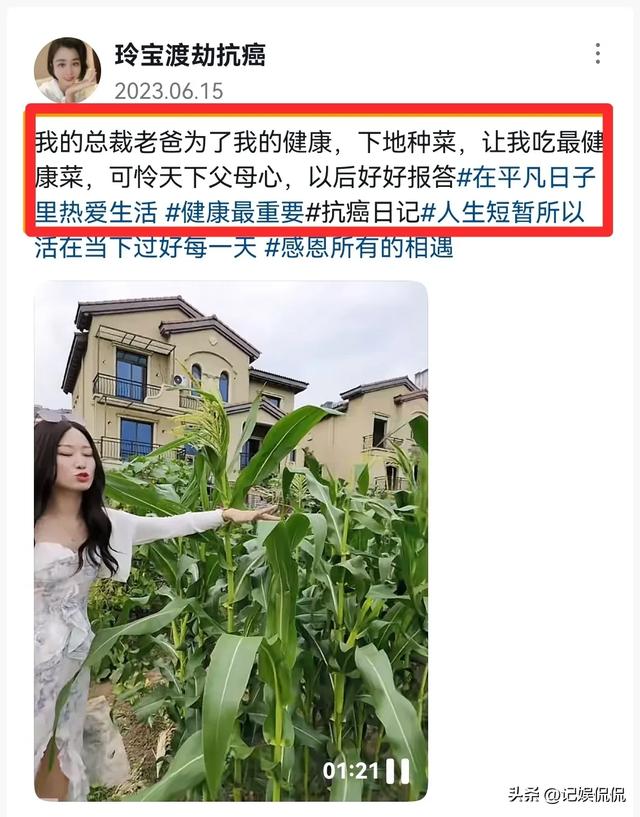Open the three-dot overflow menu
The height and width of the screenshot is (817, 640).
point(597,54)
